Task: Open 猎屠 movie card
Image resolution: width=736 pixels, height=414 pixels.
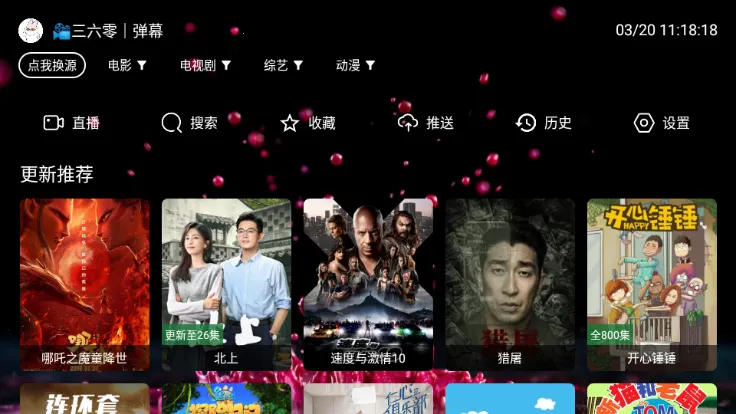Action: click(510, 284)
